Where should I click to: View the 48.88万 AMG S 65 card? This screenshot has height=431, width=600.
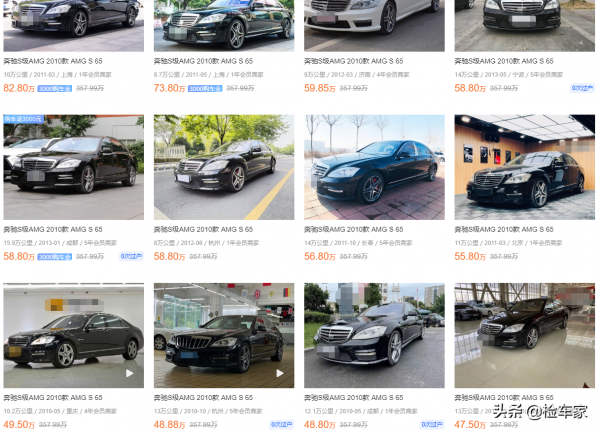point(223,336)
